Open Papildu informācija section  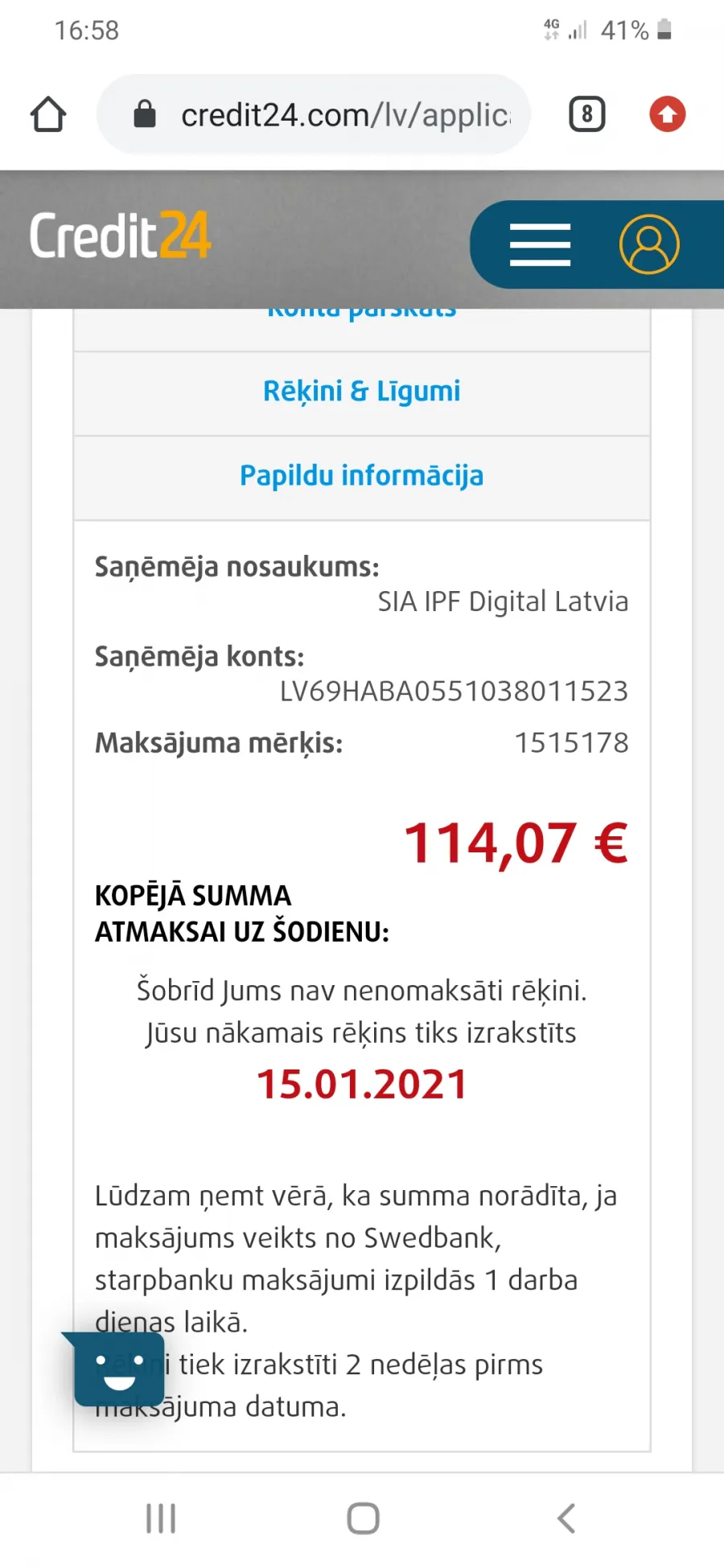[362, 477]
